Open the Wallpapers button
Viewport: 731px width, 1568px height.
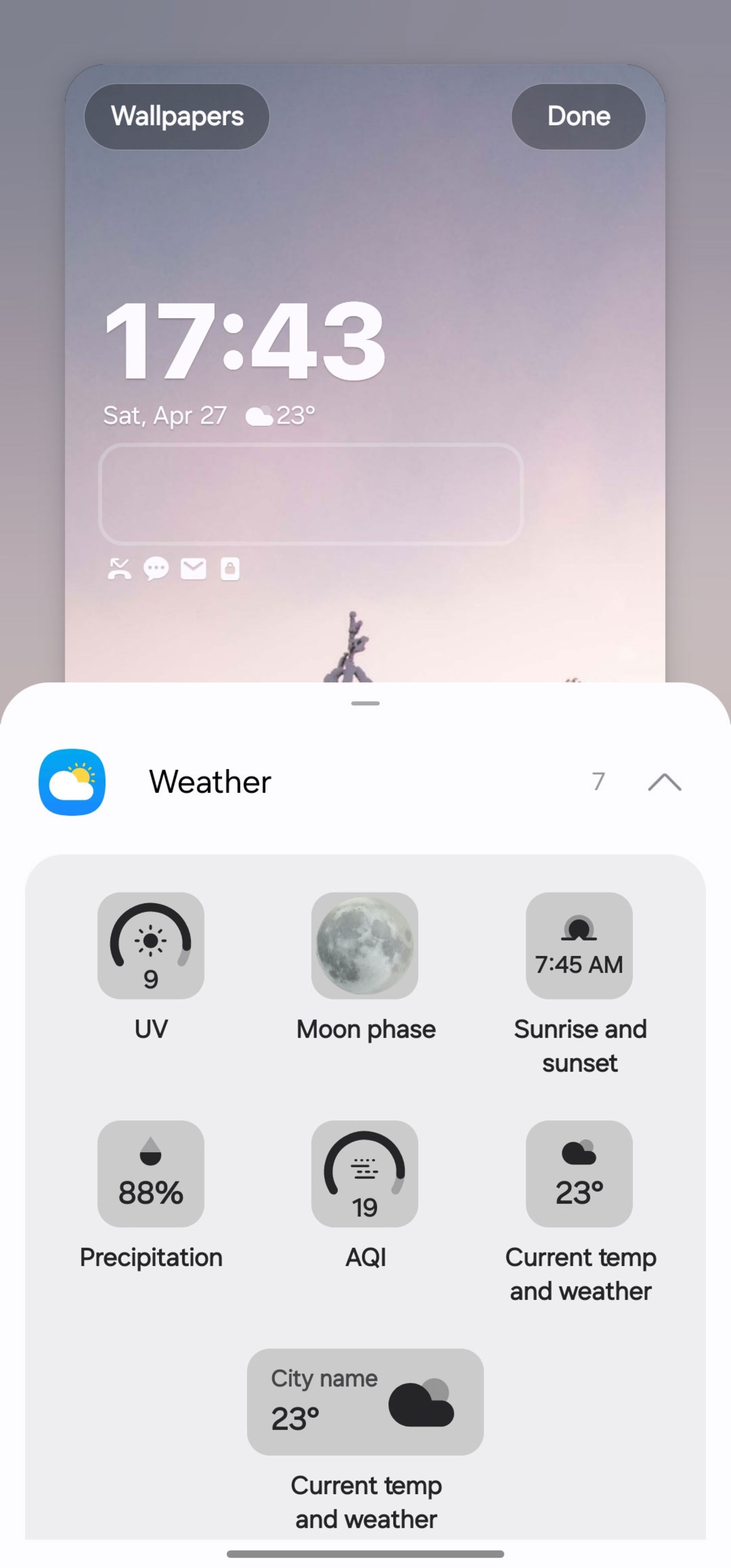tap(177, 116)
